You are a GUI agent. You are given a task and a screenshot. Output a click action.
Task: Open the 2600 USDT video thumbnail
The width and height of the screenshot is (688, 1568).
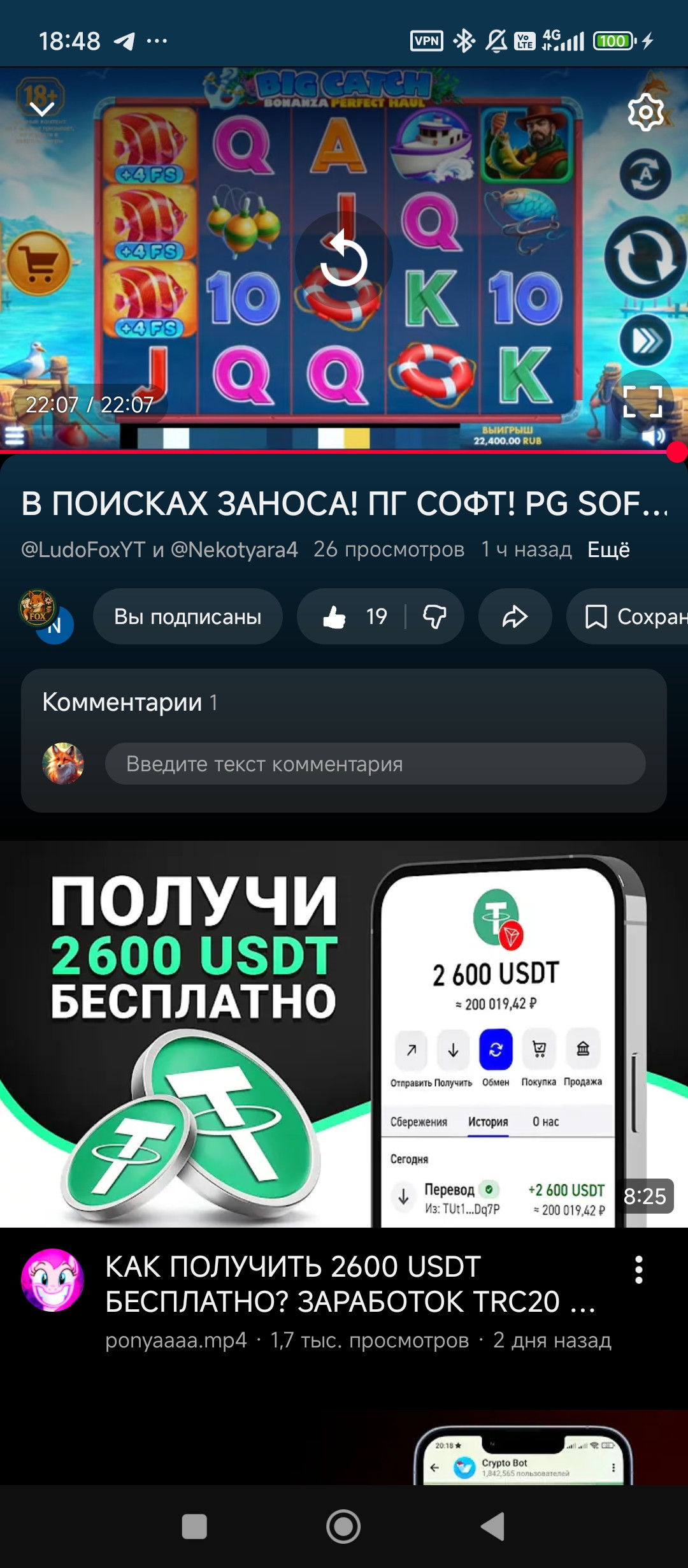tap(344, 1034)
